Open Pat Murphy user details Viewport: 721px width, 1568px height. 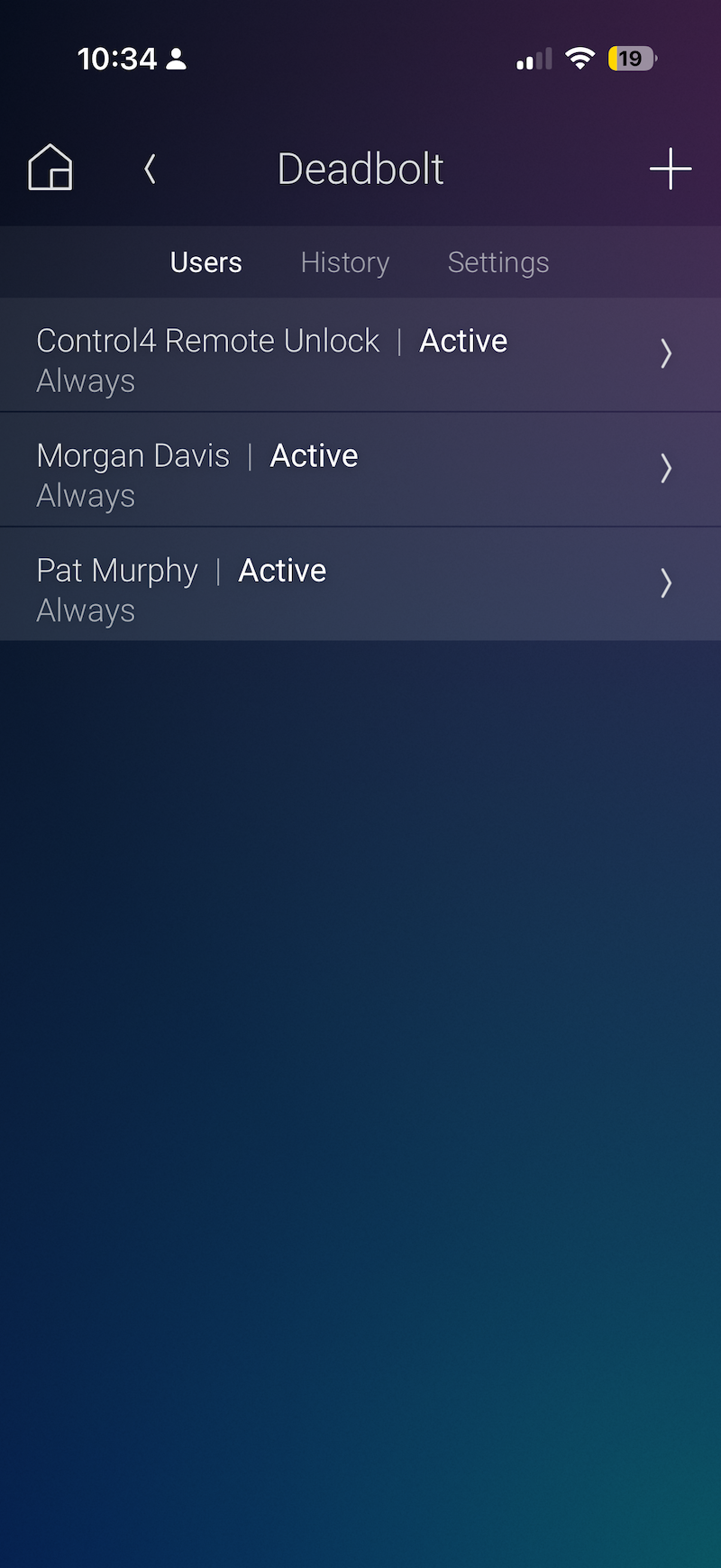click(360, 584)
